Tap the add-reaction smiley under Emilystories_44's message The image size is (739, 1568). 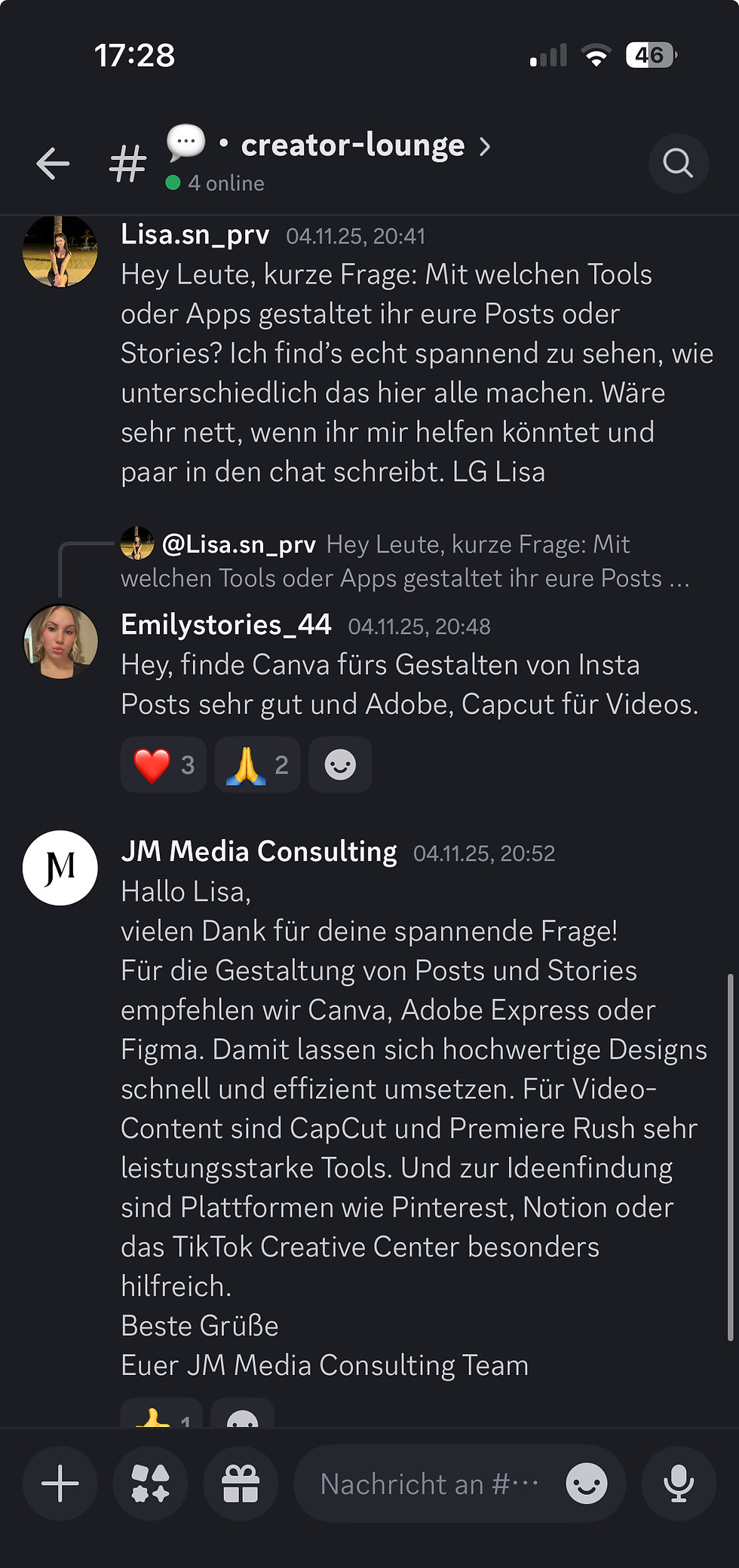coord(340,764)
